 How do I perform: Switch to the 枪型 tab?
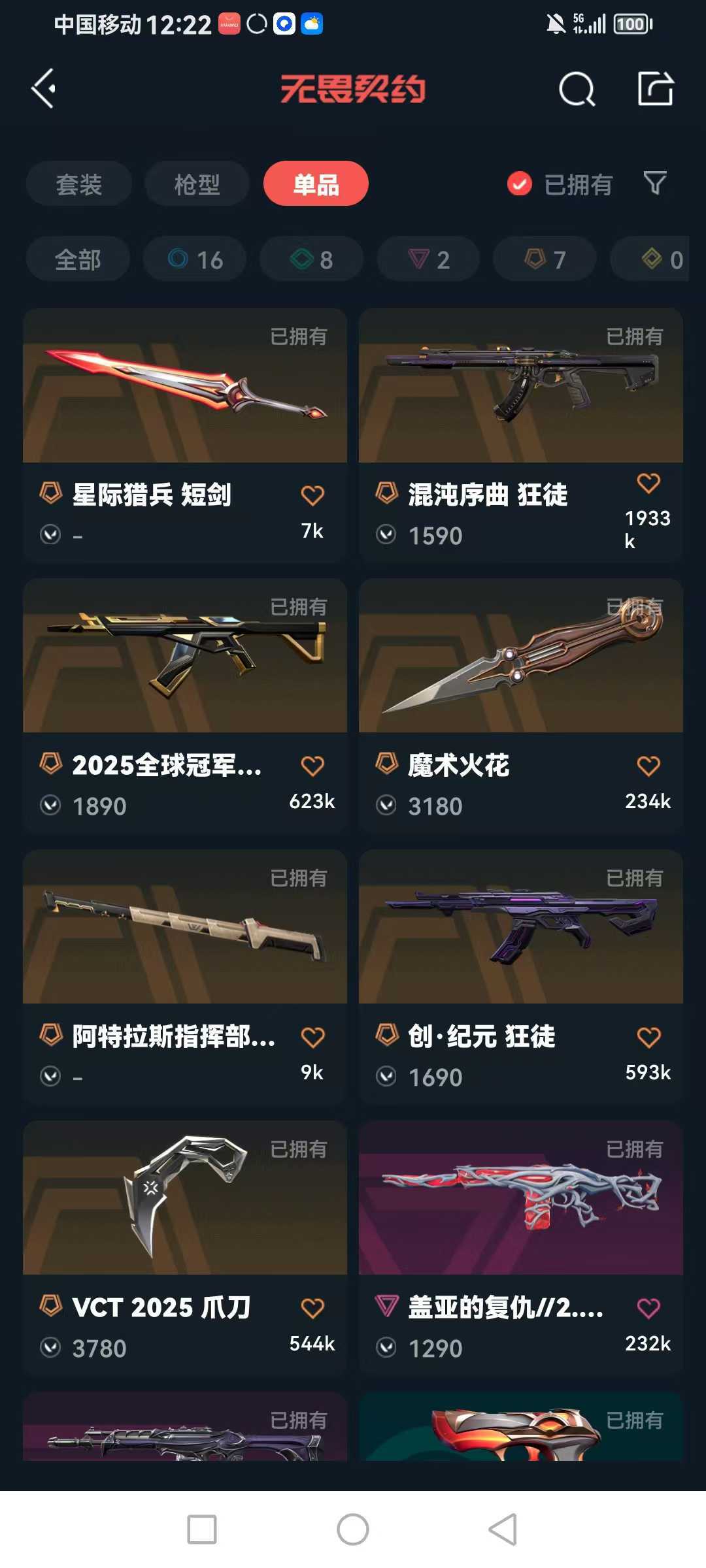[x=197, y=184]
